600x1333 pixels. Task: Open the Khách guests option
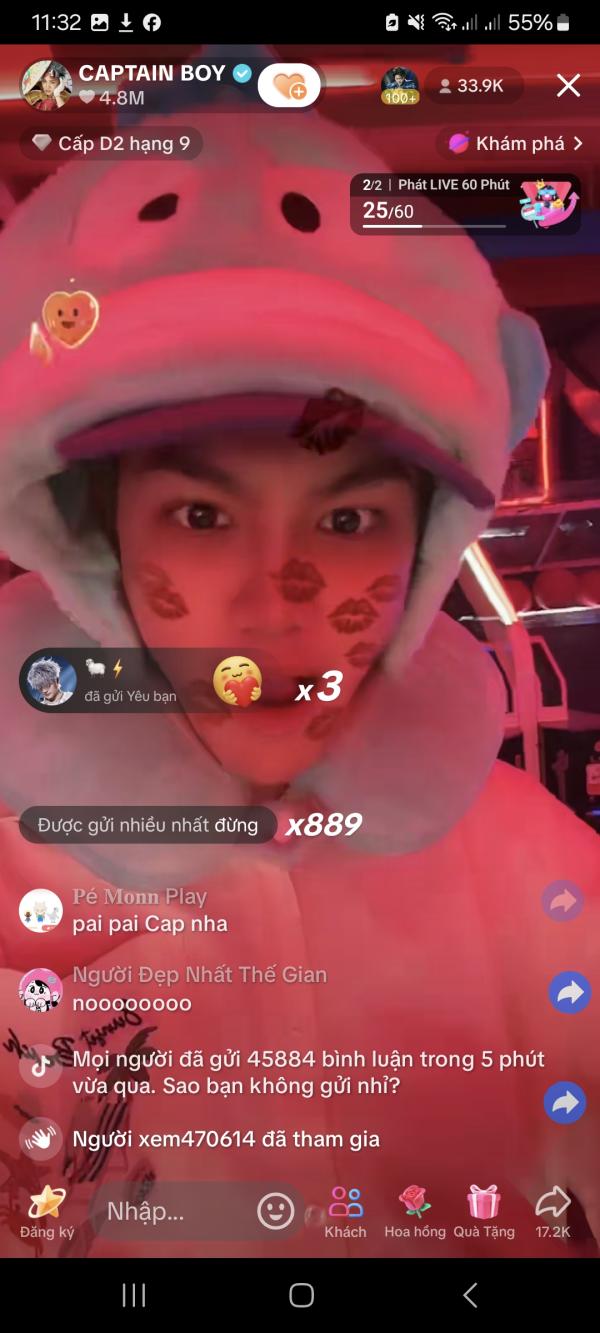(x=345, y=1210)
